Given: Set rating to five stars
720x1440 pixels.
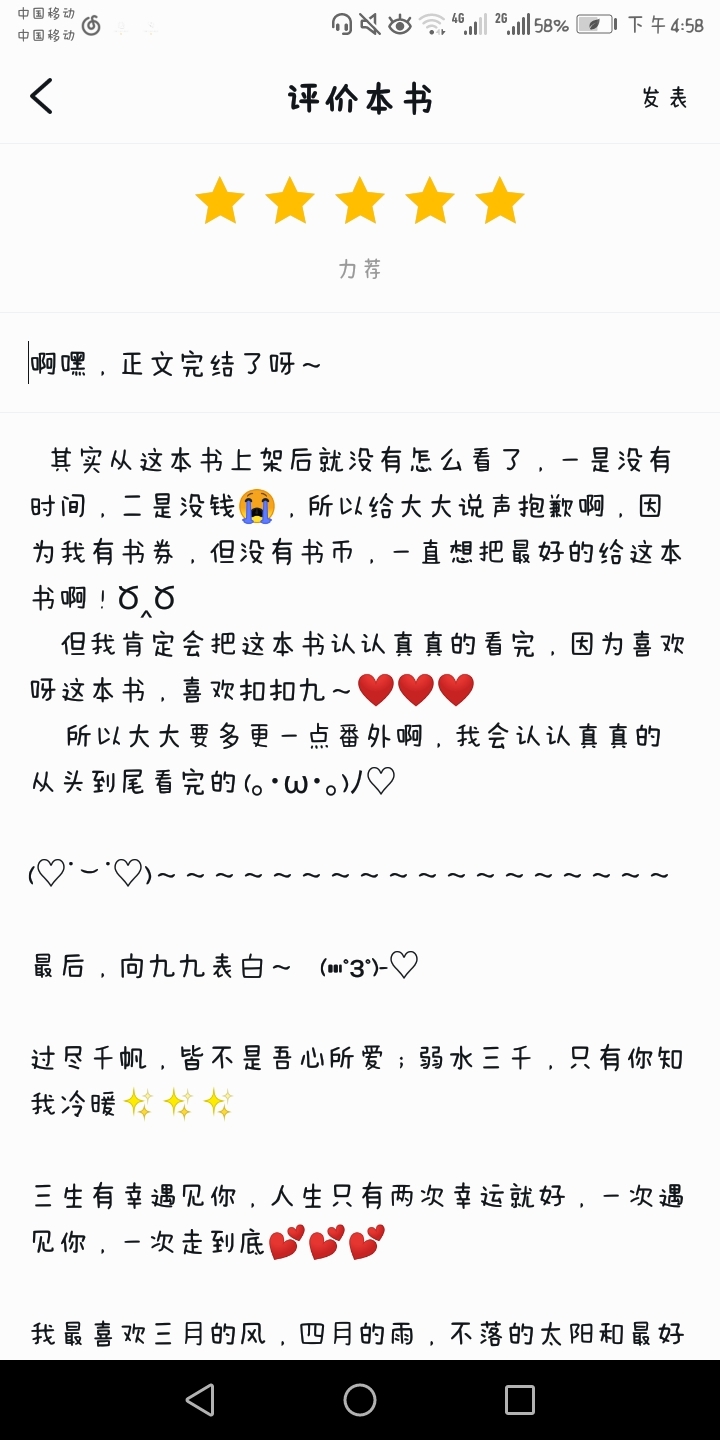Looking at the screenshot, I should pos(500,201).
